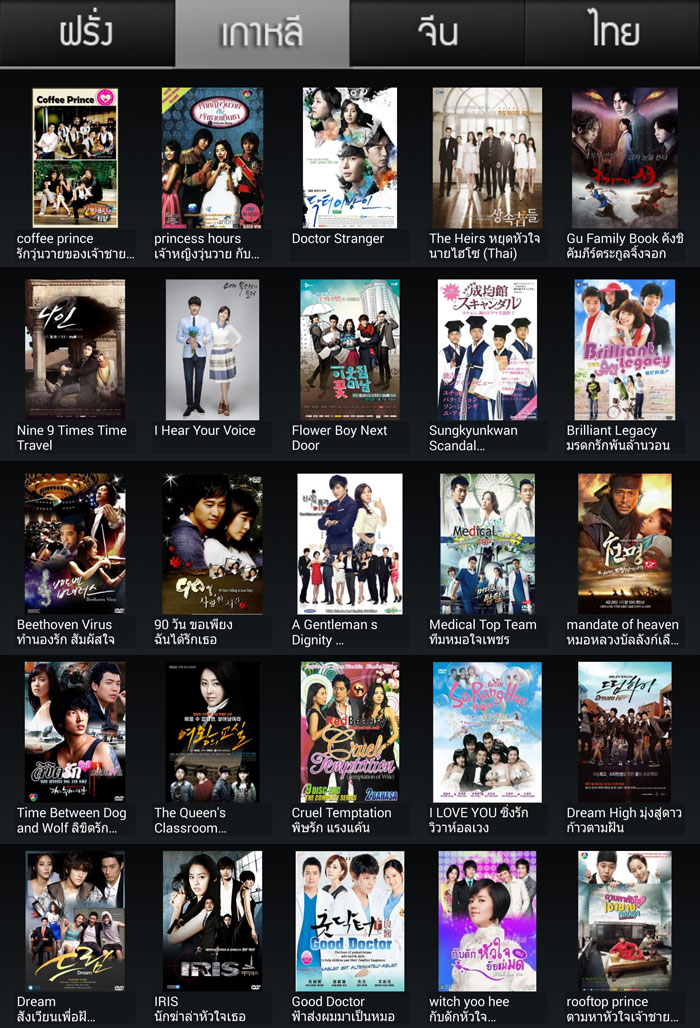
Task: Select the เกาหลี tab
Action: [x=262, y=33]
